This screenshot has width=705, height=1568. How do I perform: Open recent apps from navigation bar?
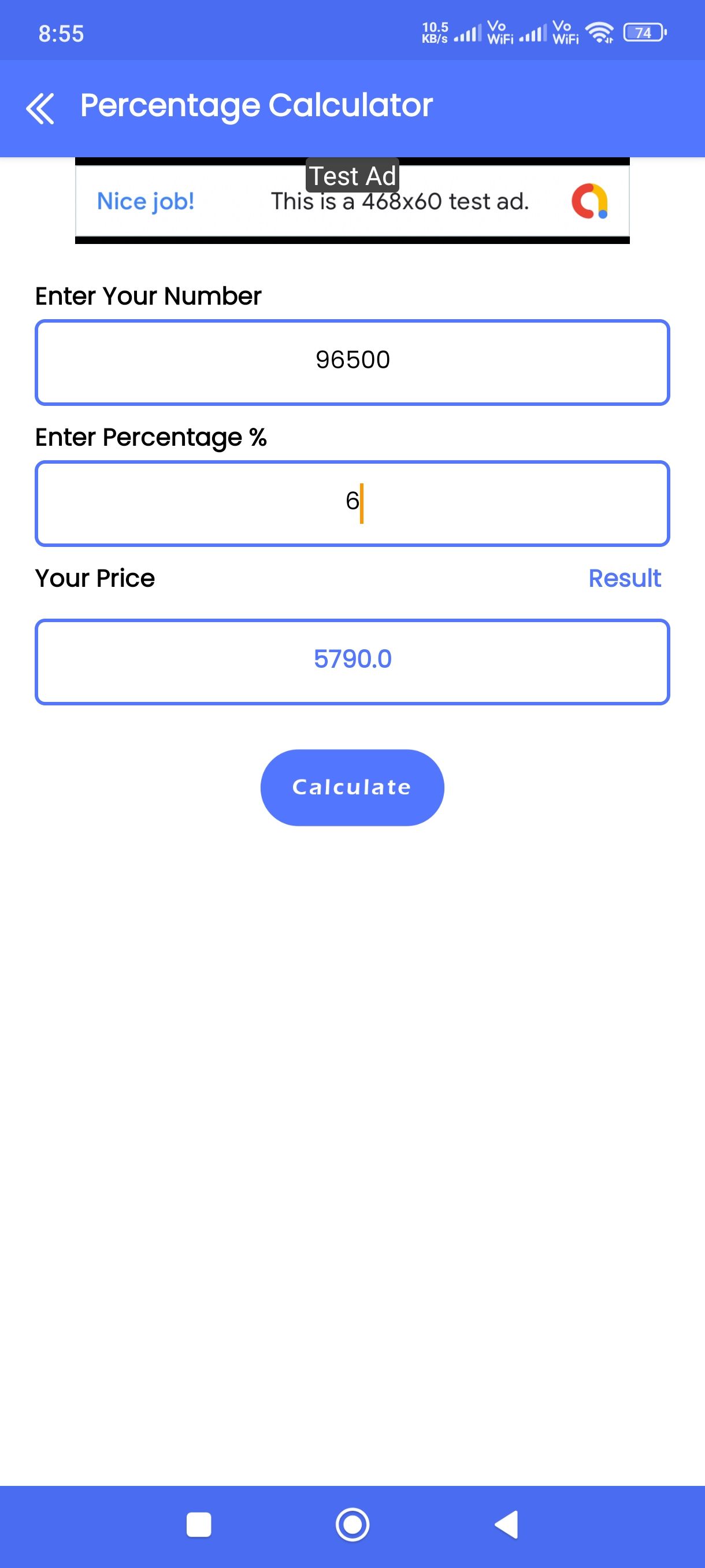click(199, 1525)
